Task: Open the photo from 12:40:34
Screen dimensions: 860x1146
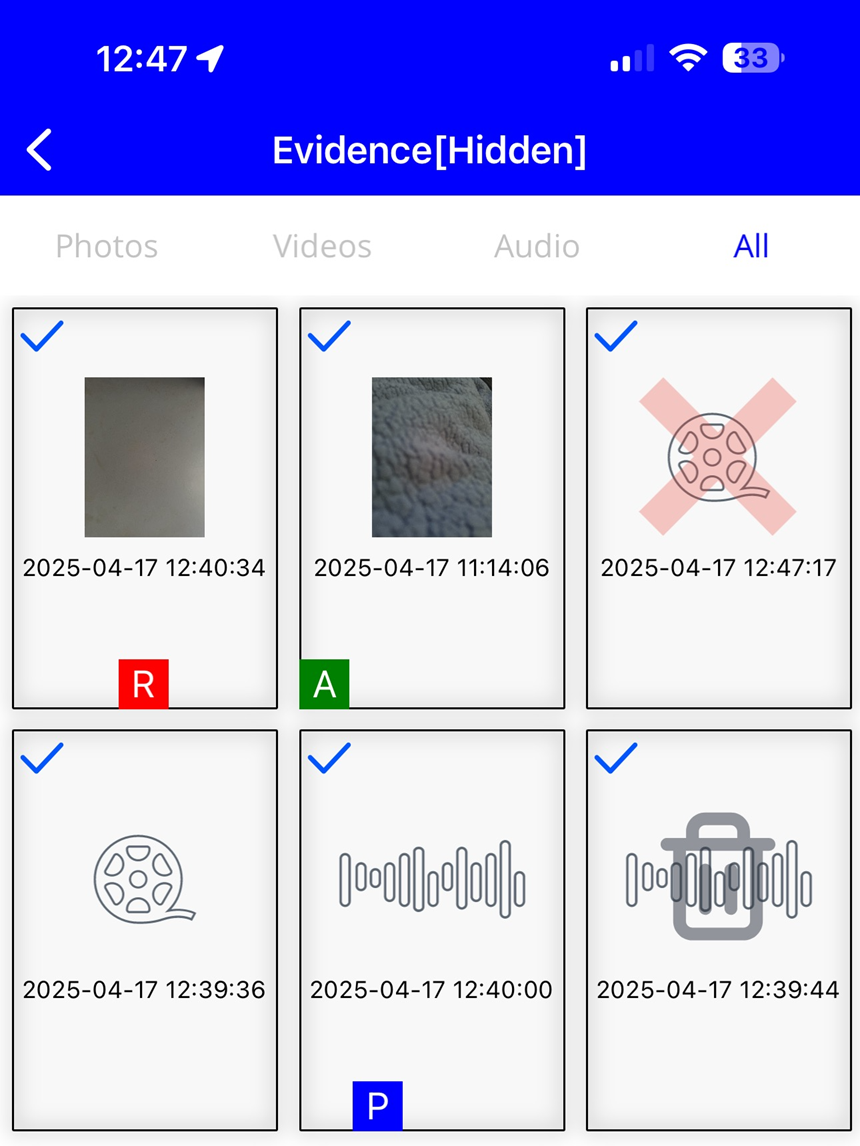Action: [145, 458]
